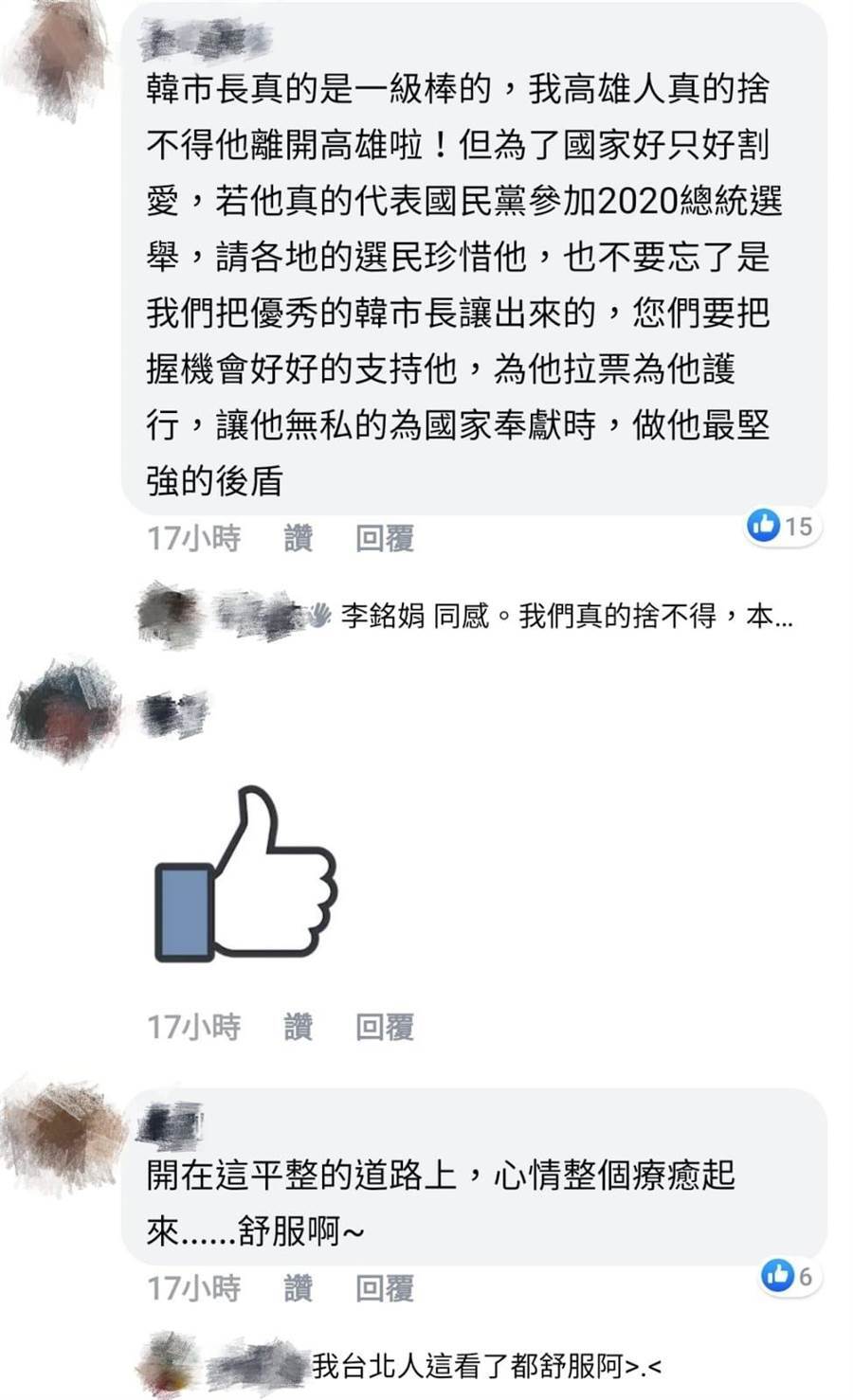This screenshot has width=853, height=1400.
Task: Reply to the thumbs-up sticker comment
Action: [384, 1027]
